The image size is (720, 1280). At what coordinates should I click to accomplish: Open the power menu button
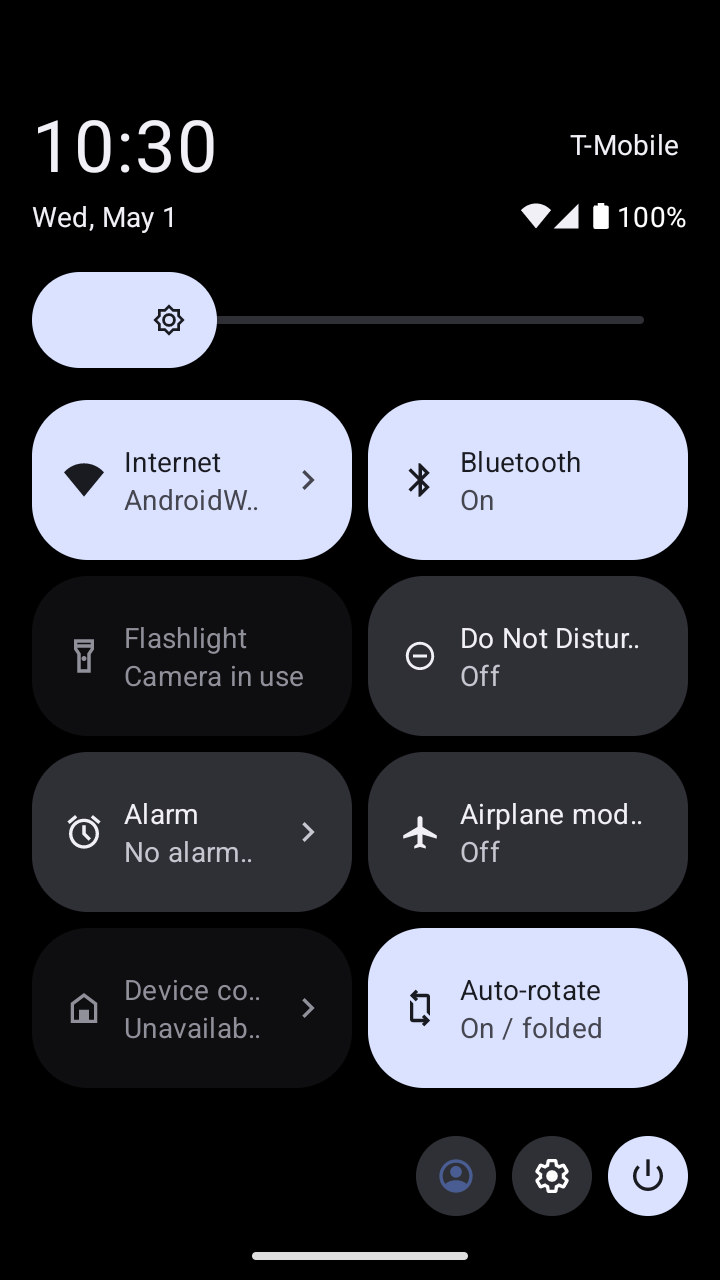pyautogui.click(x=648, y=1176)
